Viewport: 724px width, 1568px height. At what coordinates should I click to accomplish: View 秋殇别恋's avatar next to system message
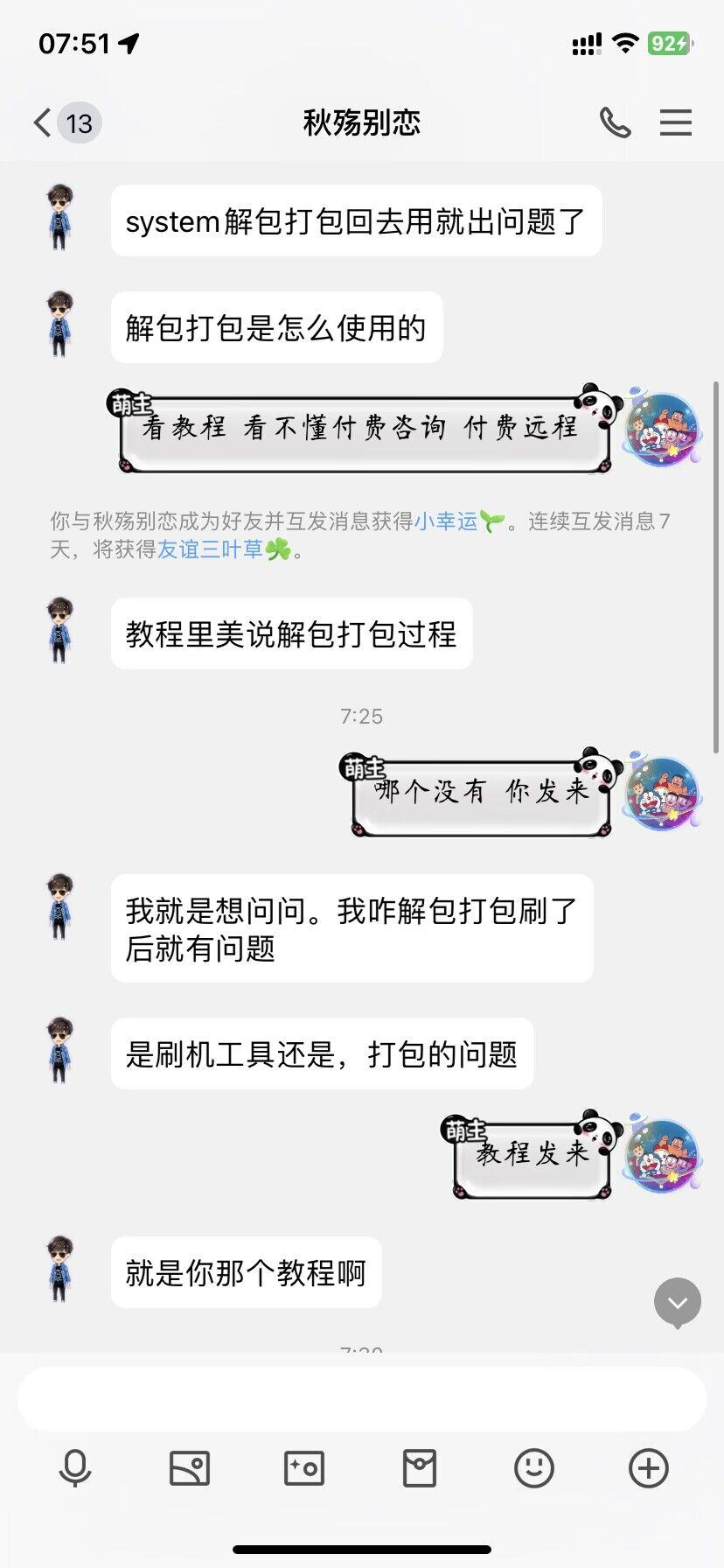coord(60,217)
